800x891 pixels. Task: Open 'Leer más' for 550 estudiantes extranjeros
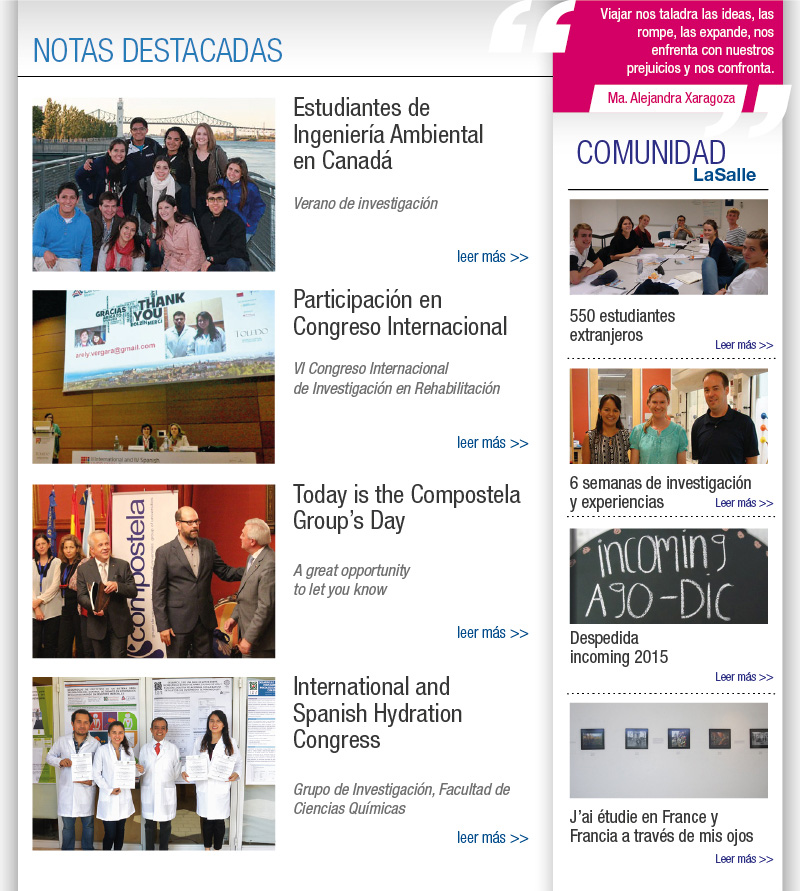[x=743, y=345]
